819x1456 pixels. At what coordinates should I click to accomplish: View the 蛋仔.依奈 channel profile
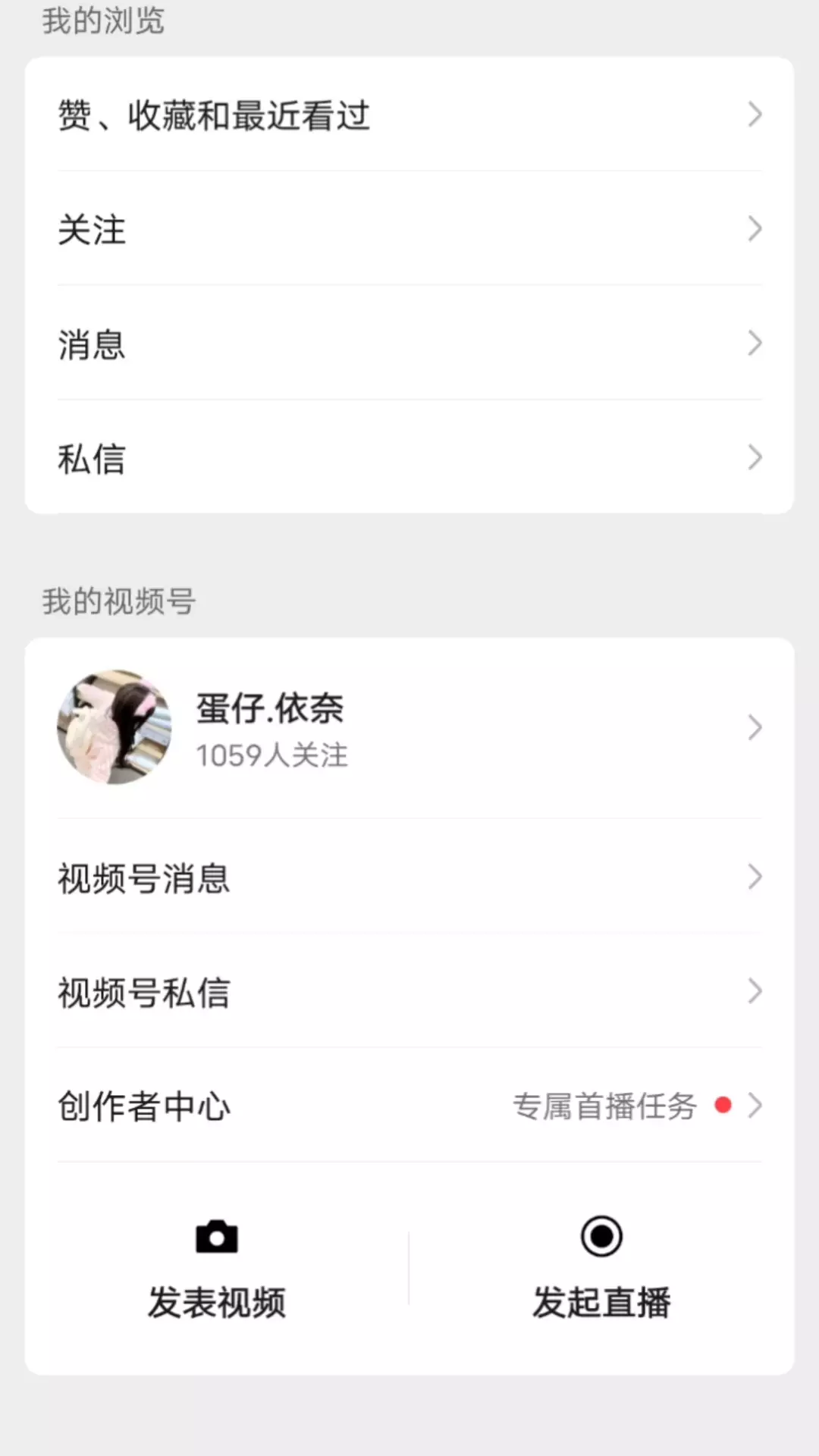pyautogui.click(x=409, y=728)
